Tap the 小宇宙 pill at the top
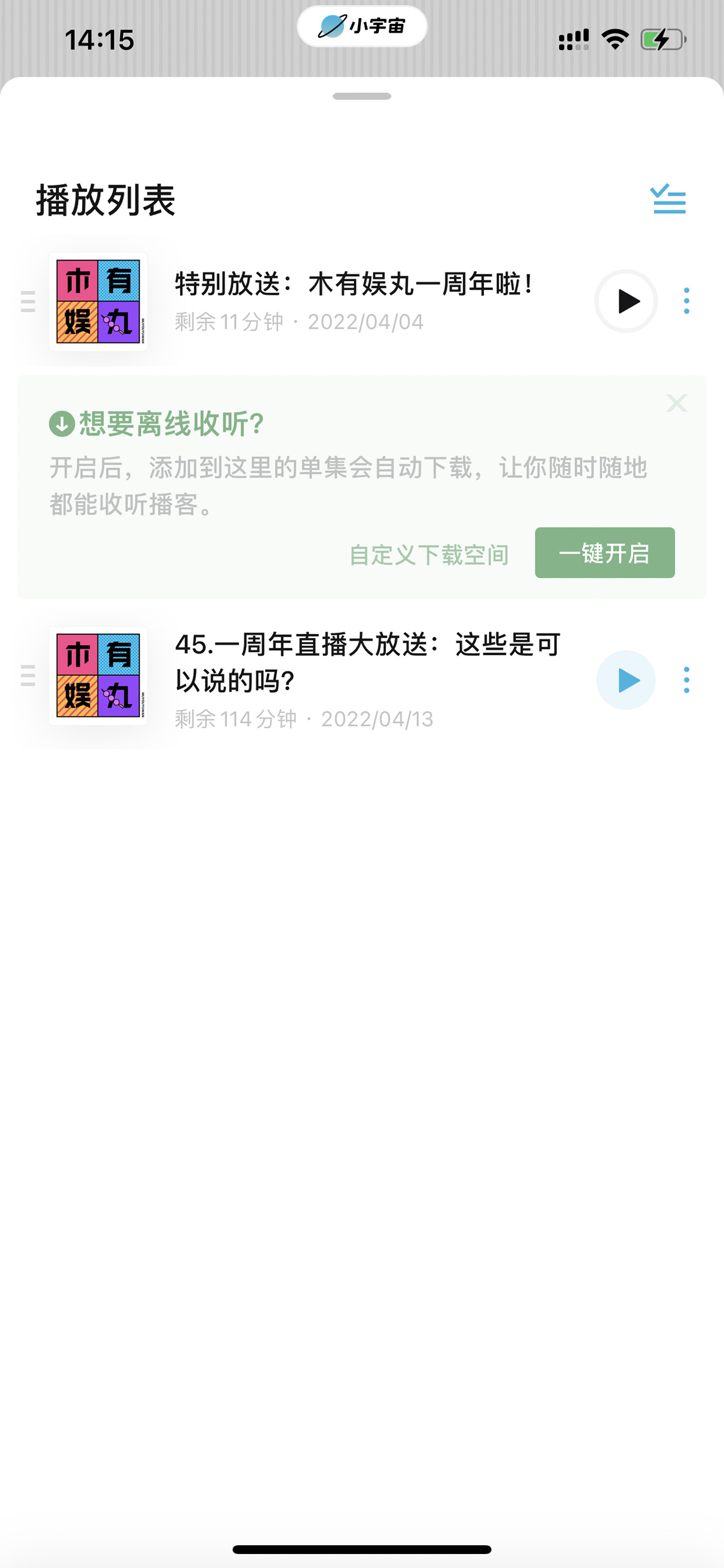Screen dimensions: 724x1568 click(362, 26)
